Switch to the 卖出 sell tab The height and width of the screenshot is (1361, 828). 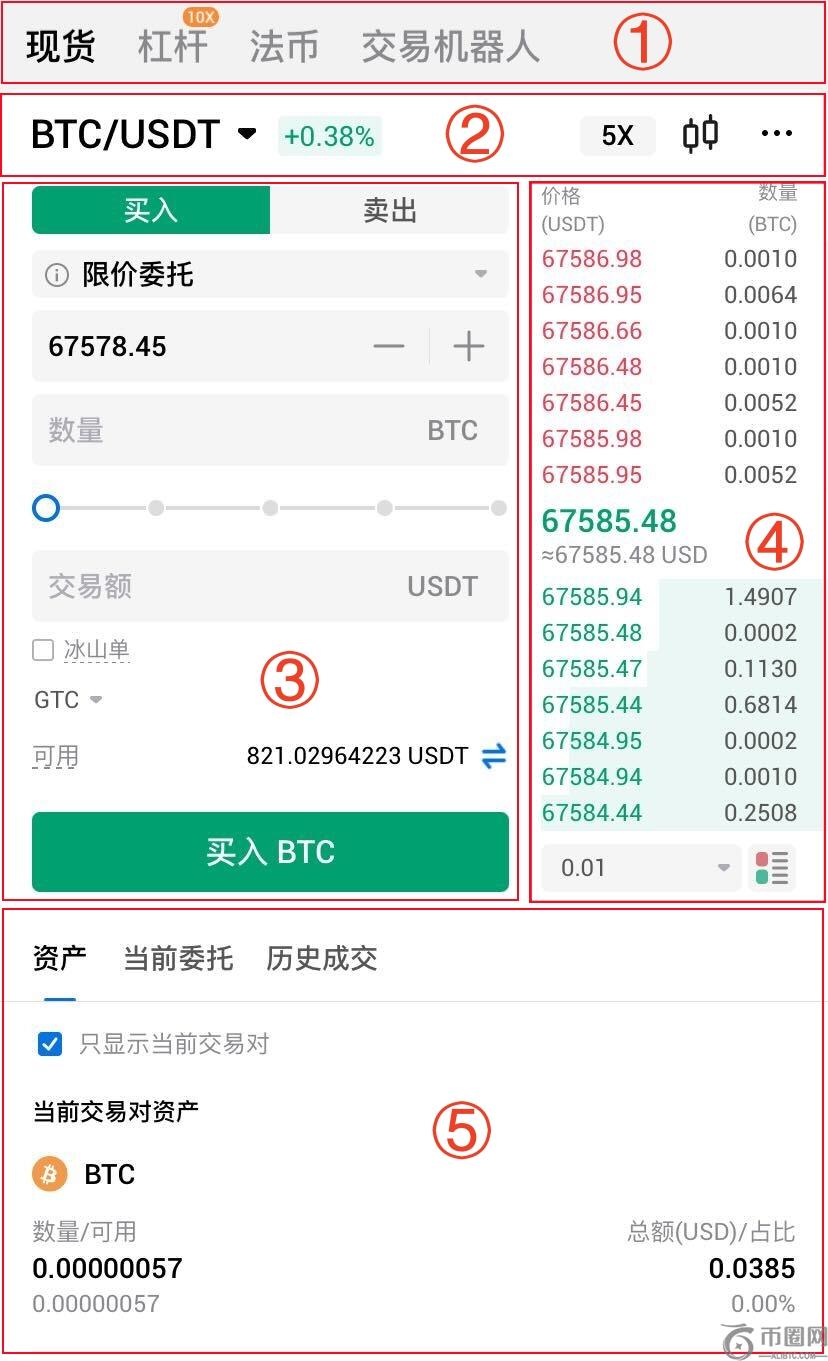389,210
